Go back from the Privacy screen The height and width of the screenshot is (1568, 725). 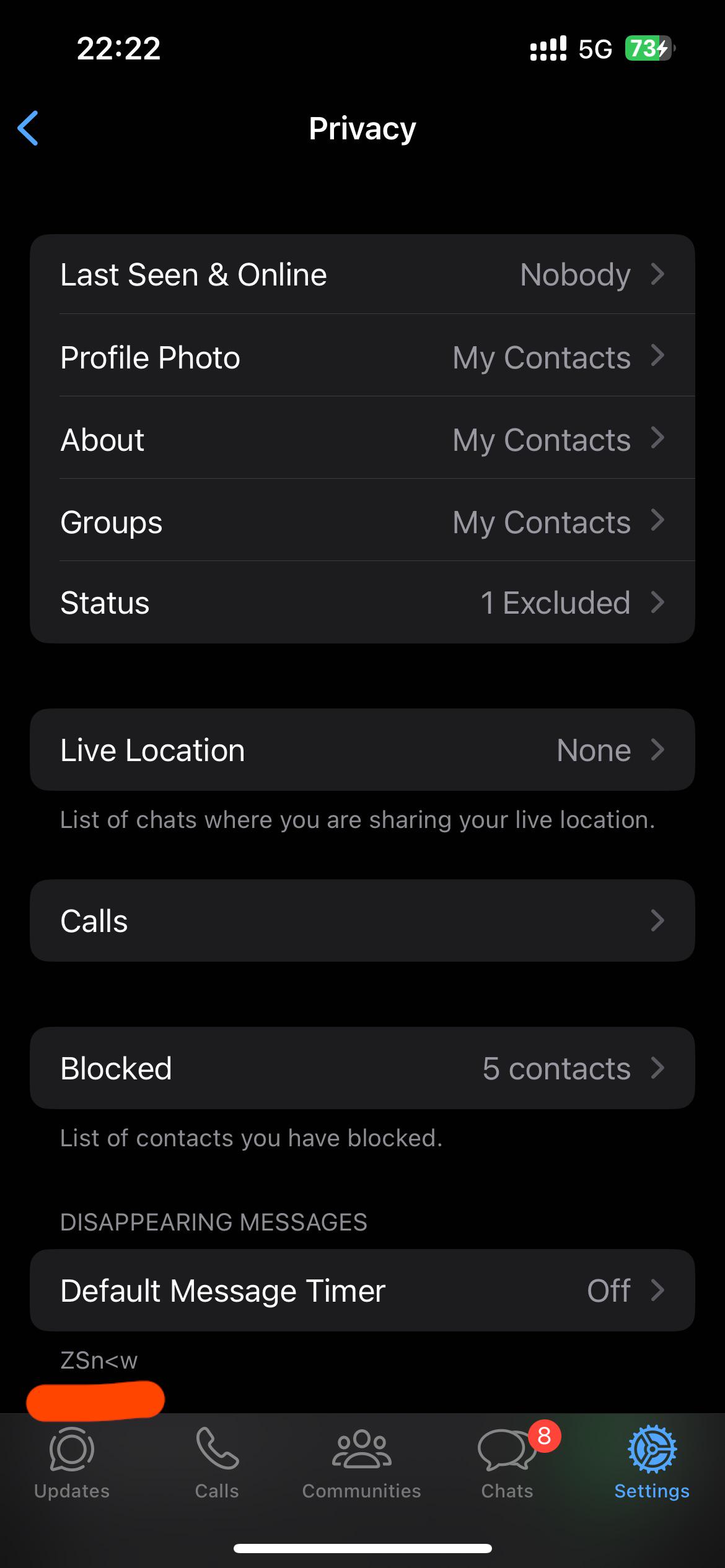click(x=29, y=128)
